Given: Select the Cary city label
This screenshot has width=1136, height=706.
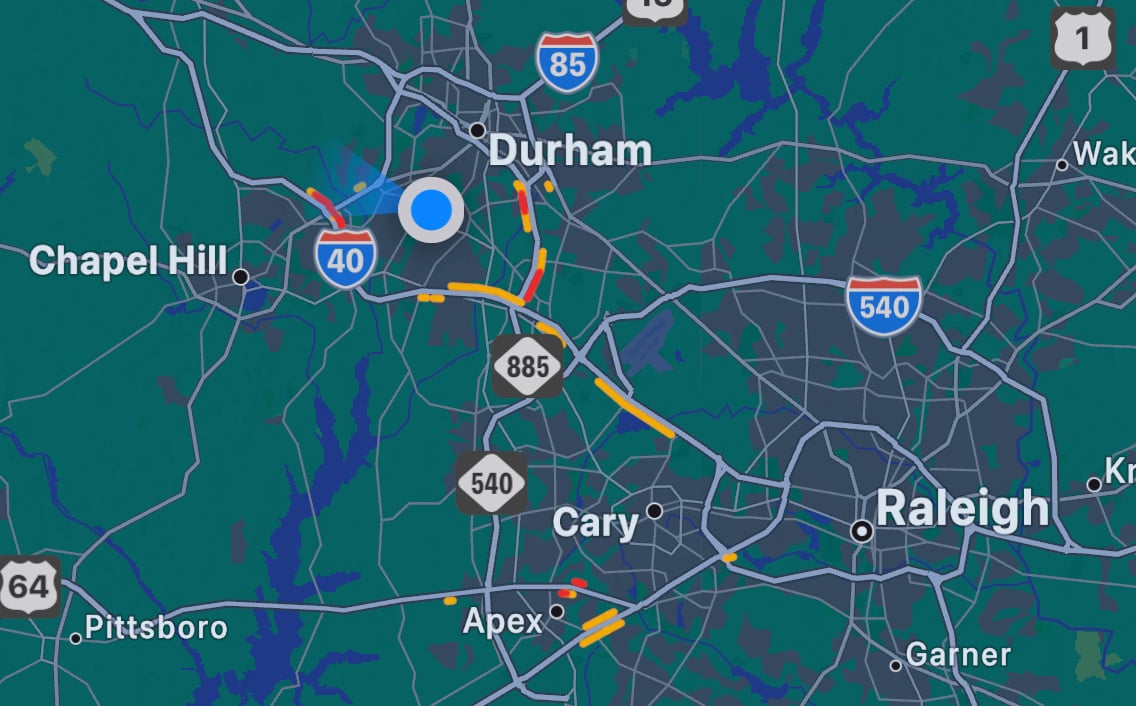Looking at the screenshot, I should coord(595,522).
